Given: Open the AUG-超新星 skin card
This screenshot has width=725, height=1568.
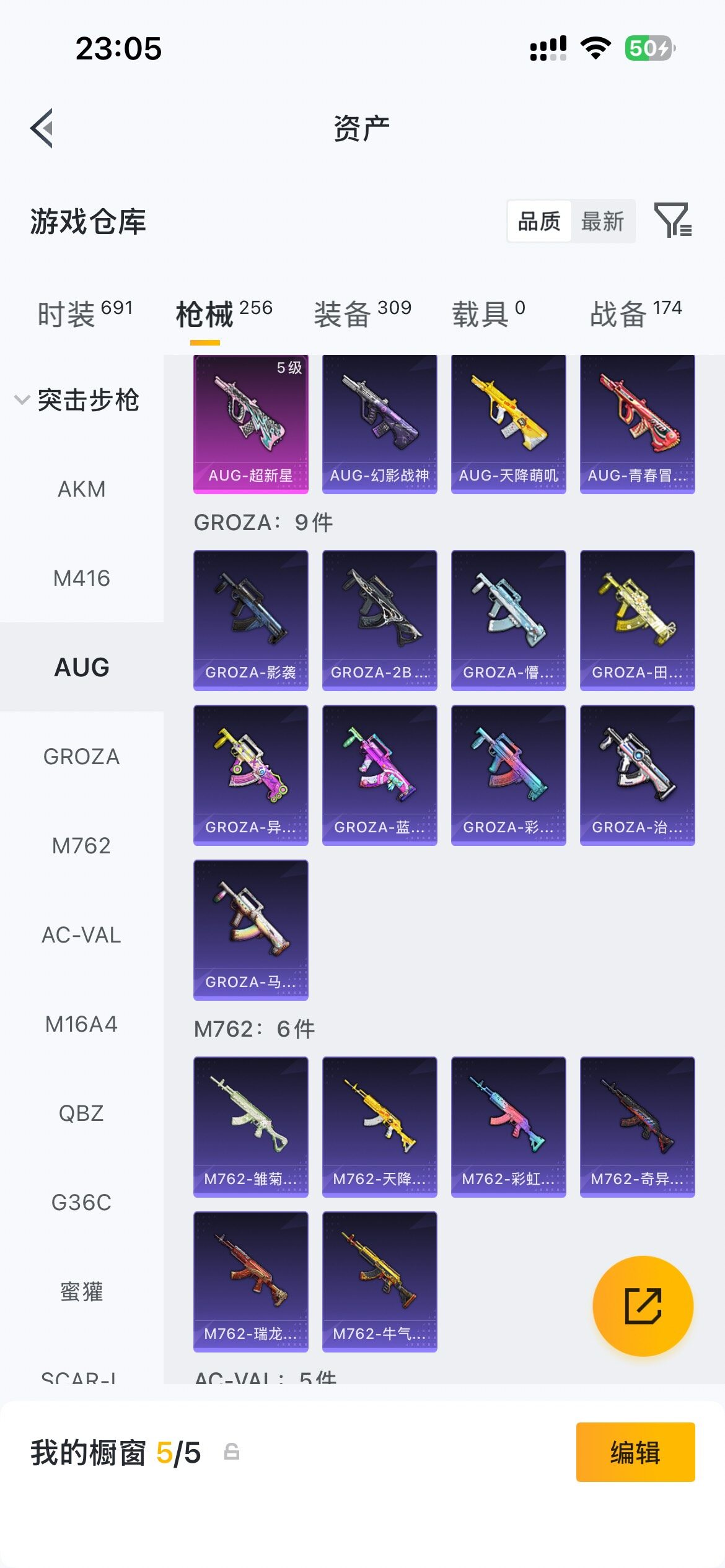Looking at the screenshot, I should coord(251,424).
